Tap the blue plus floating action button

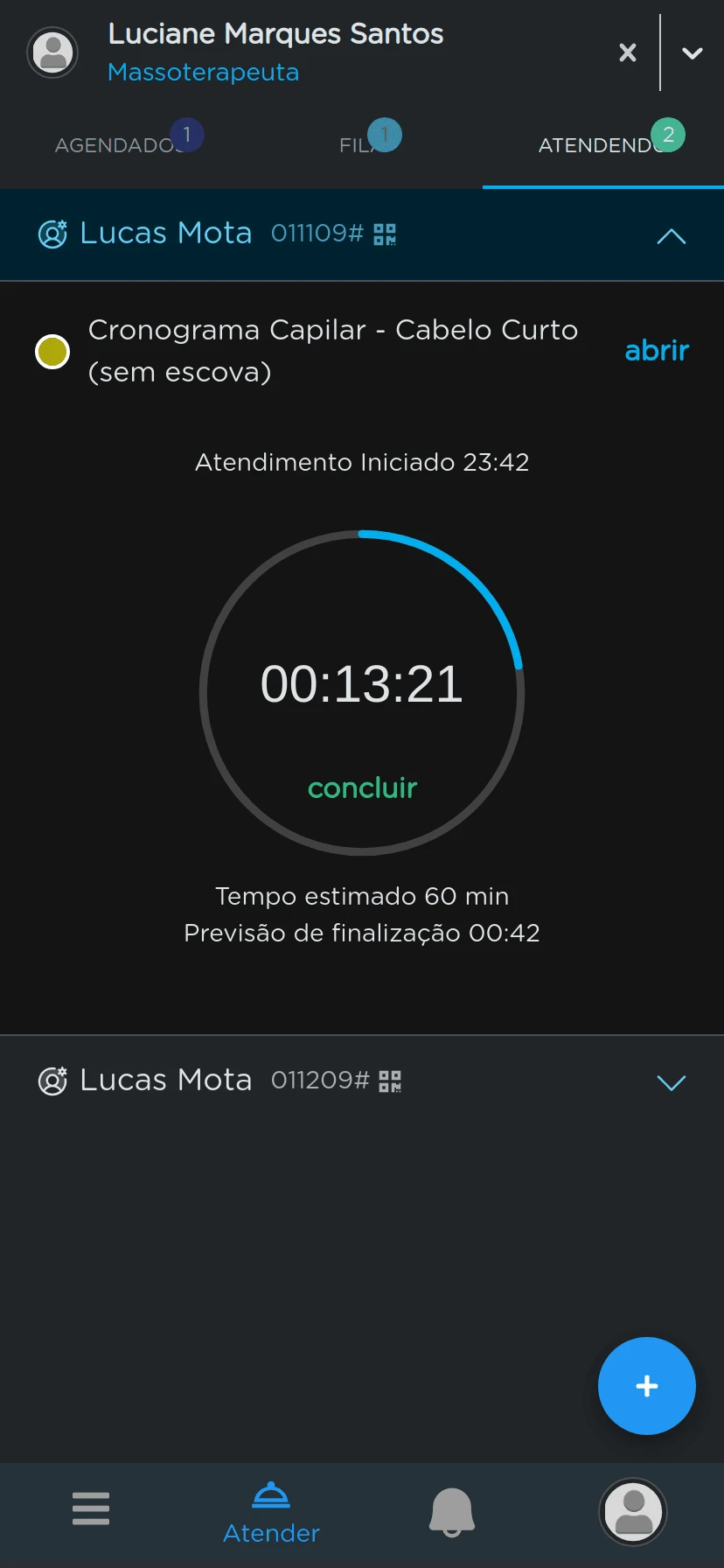(646, 1385)
